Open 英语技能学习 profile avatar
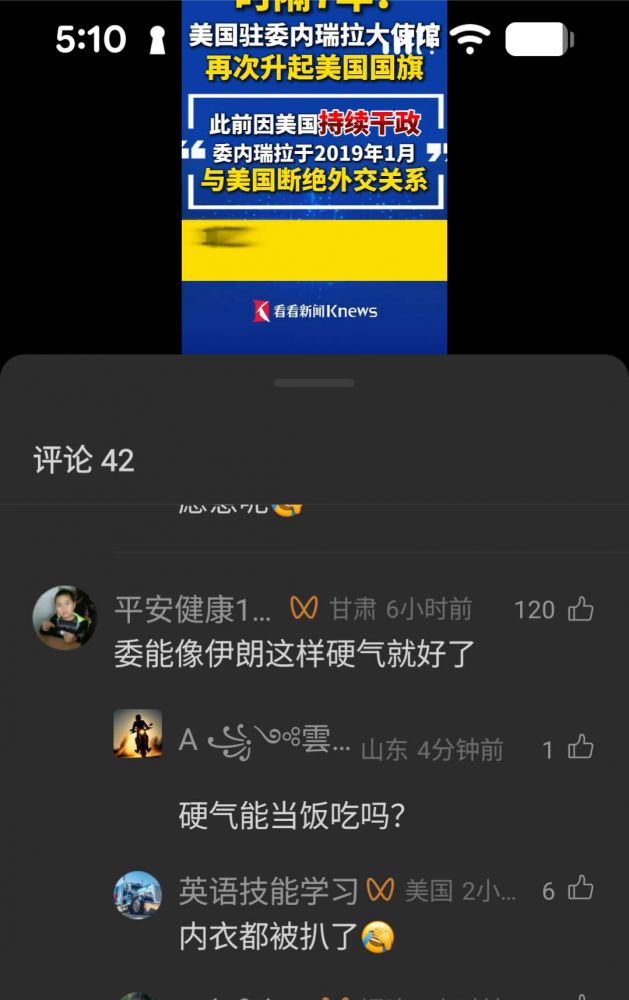 coord(138,895)
